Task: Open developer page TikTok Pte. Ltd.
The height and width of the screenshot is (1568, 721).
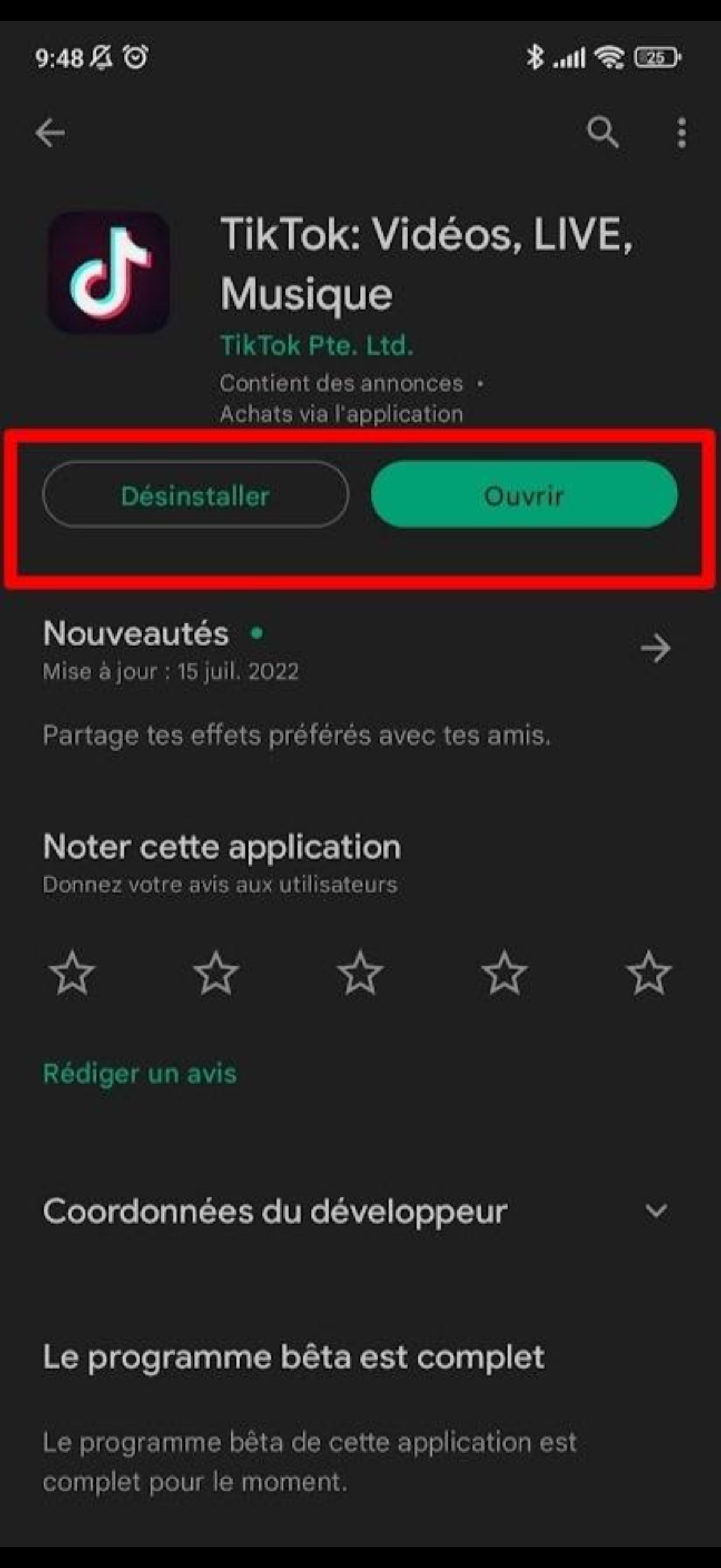Action: 316,345
